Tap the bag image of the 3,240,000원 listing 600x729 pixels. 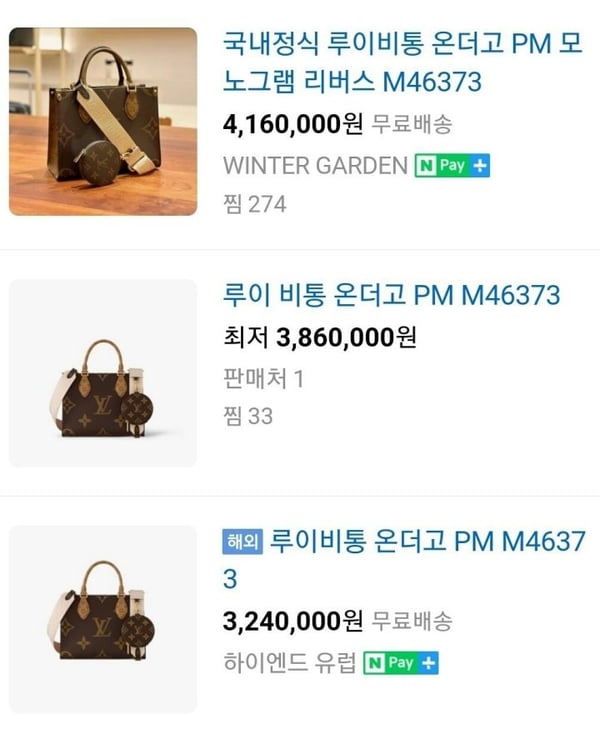103,617
